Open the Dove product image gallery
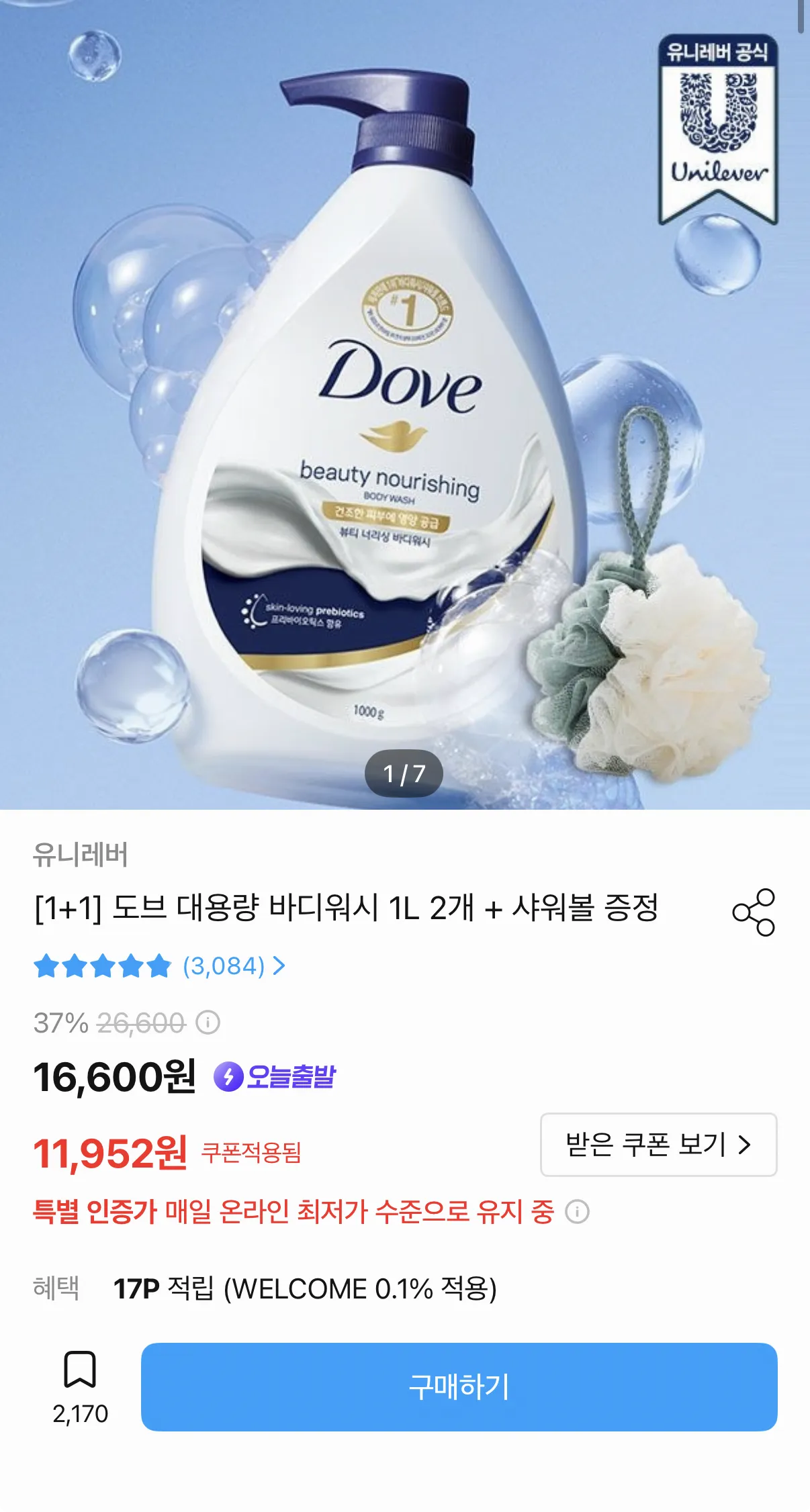 tap(405, 405)
